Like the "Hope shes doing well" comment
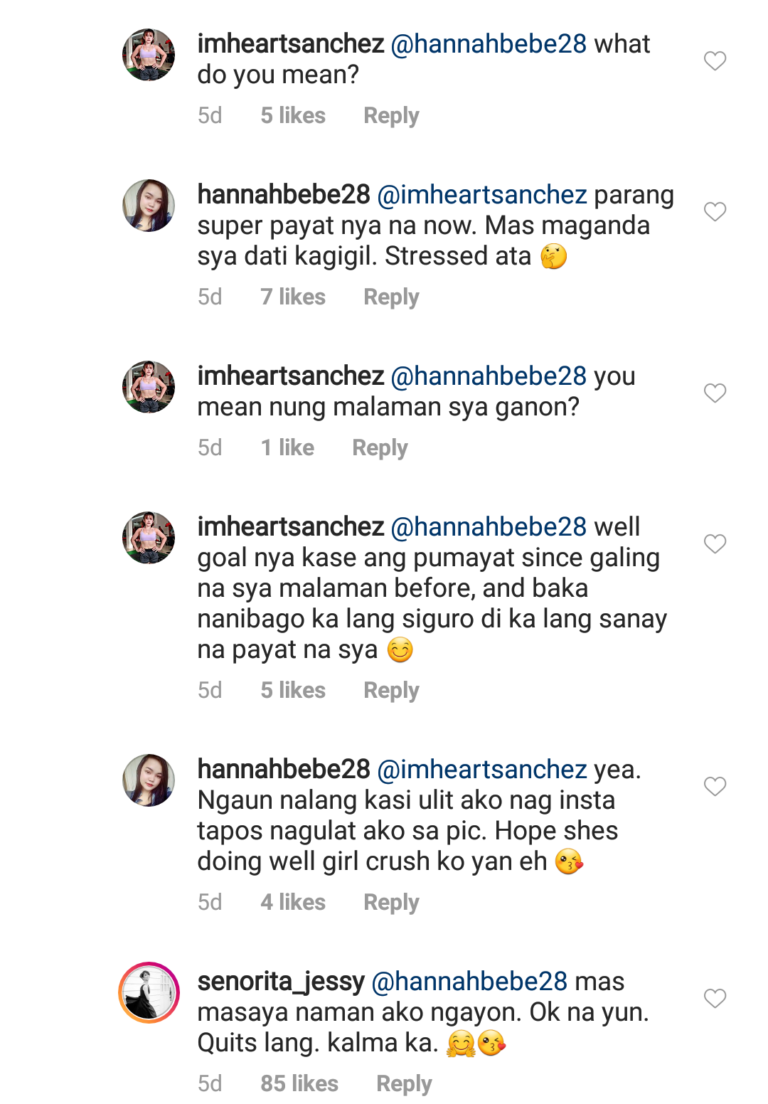The width and height of the screenshot is (768, 1104). coord(714,787)
